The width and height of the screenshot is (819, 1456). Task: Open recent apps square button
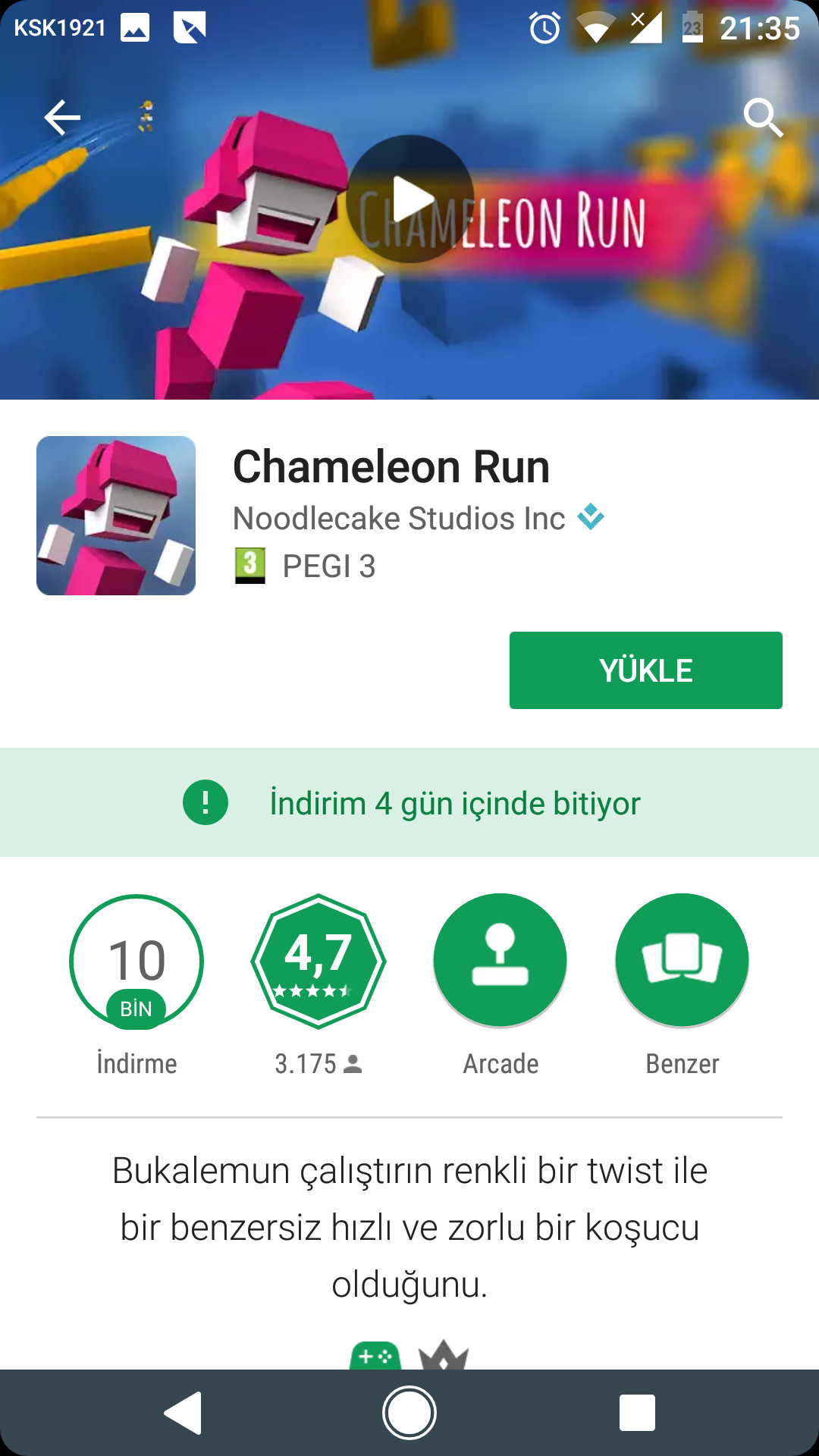tap(637, 1413)
